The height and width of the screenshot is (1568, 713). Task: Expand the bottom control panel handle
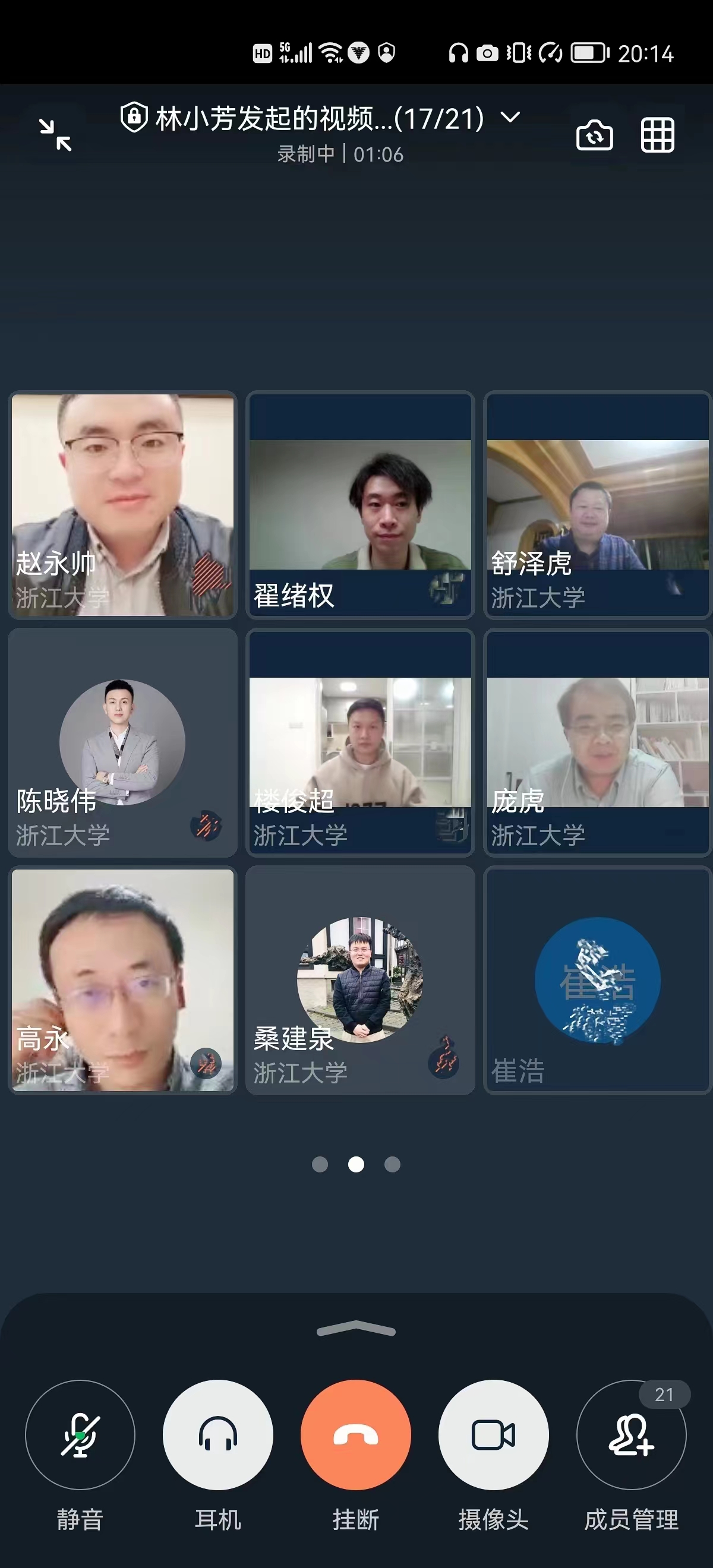point(356,1330)
